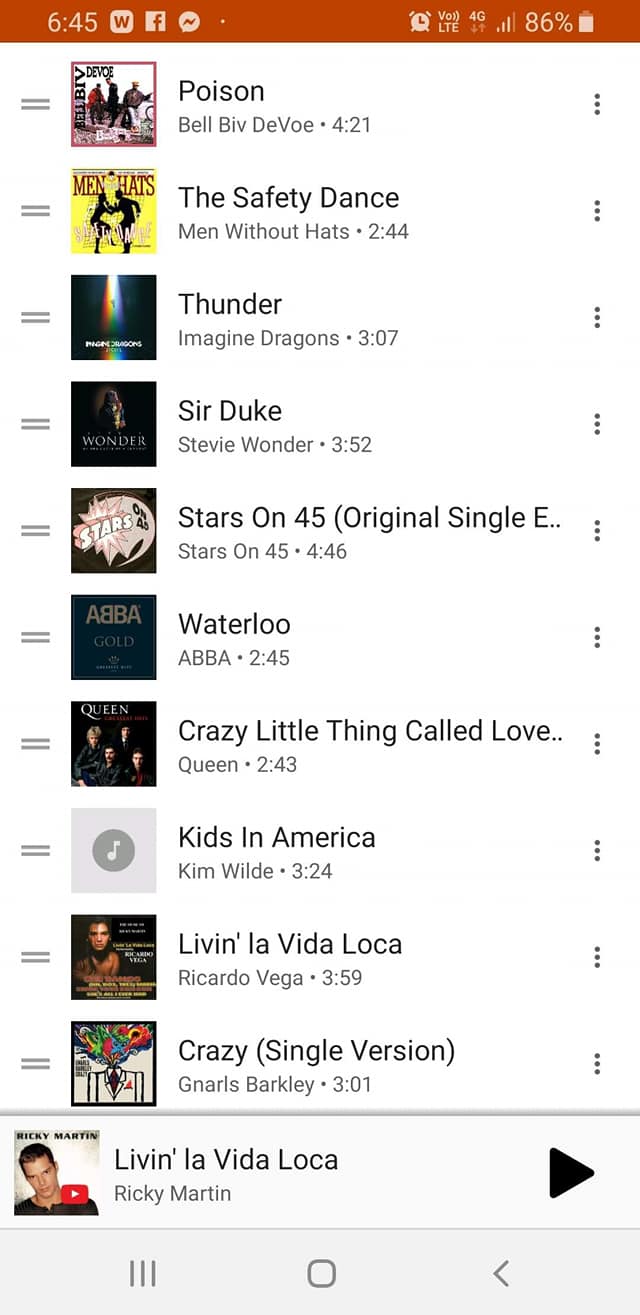
Task: Open the three-dot menu for Kids In America
Action: [x=597, y=851]
